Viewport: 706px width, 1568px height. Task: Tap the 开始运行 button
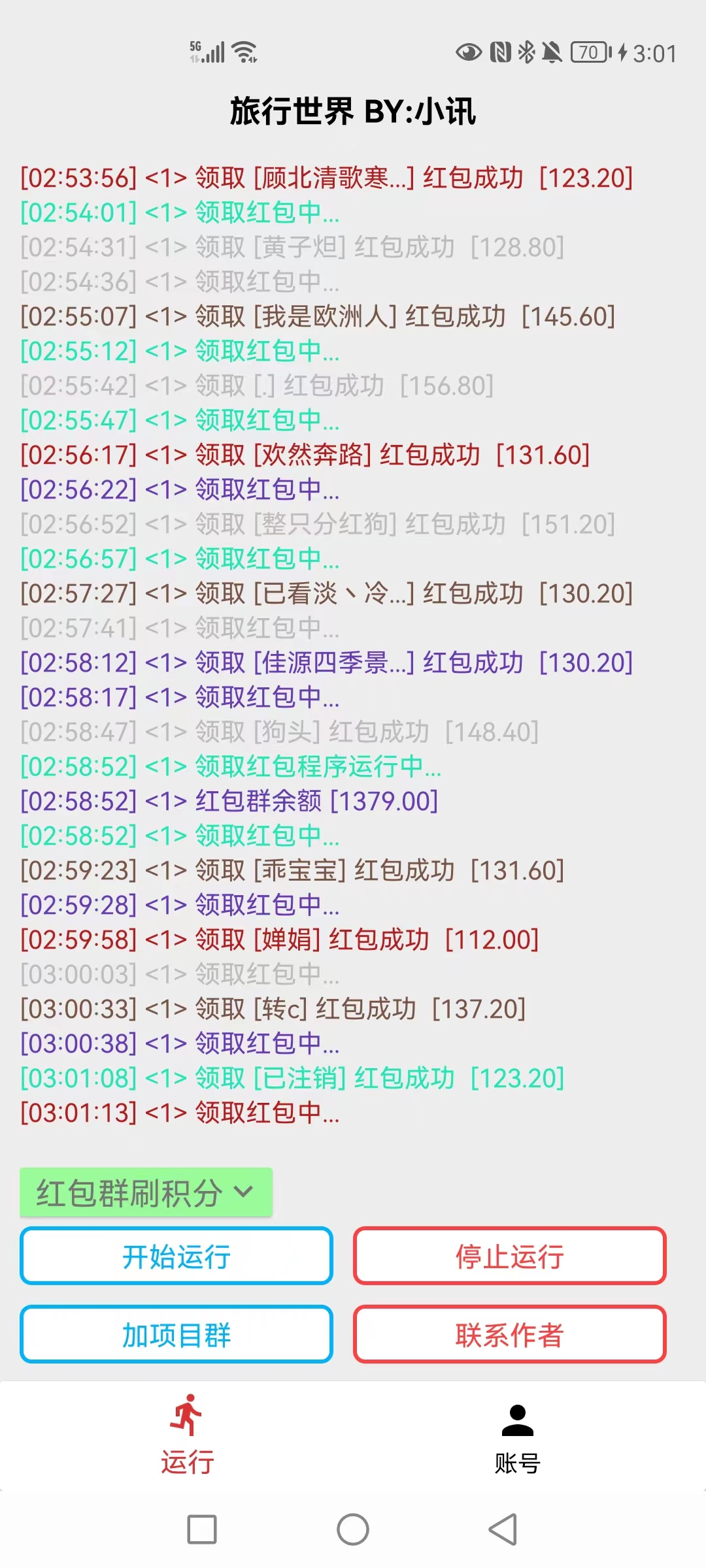(x=176, y=1256)
